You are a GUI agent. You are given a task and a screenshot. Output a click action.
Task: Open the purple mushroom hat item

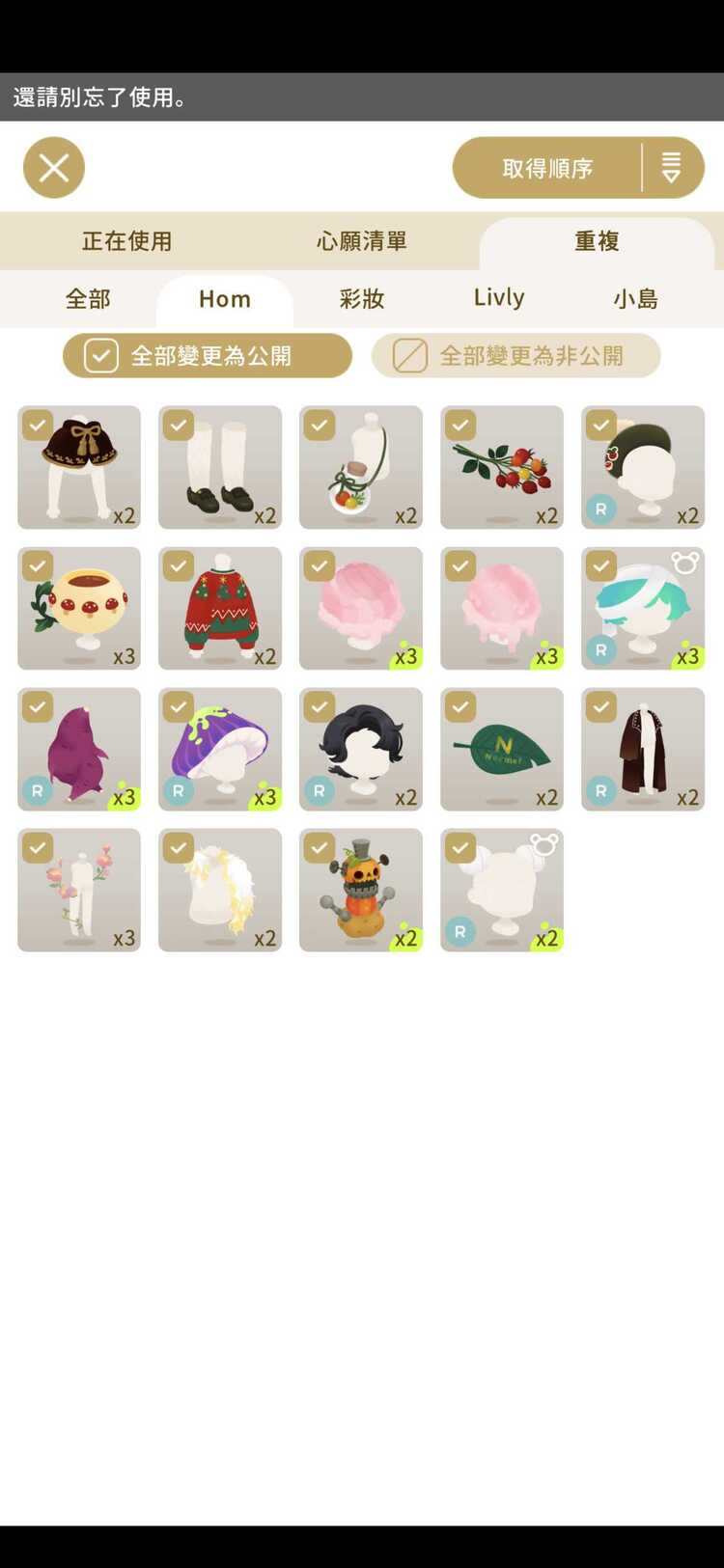(220, 750)
